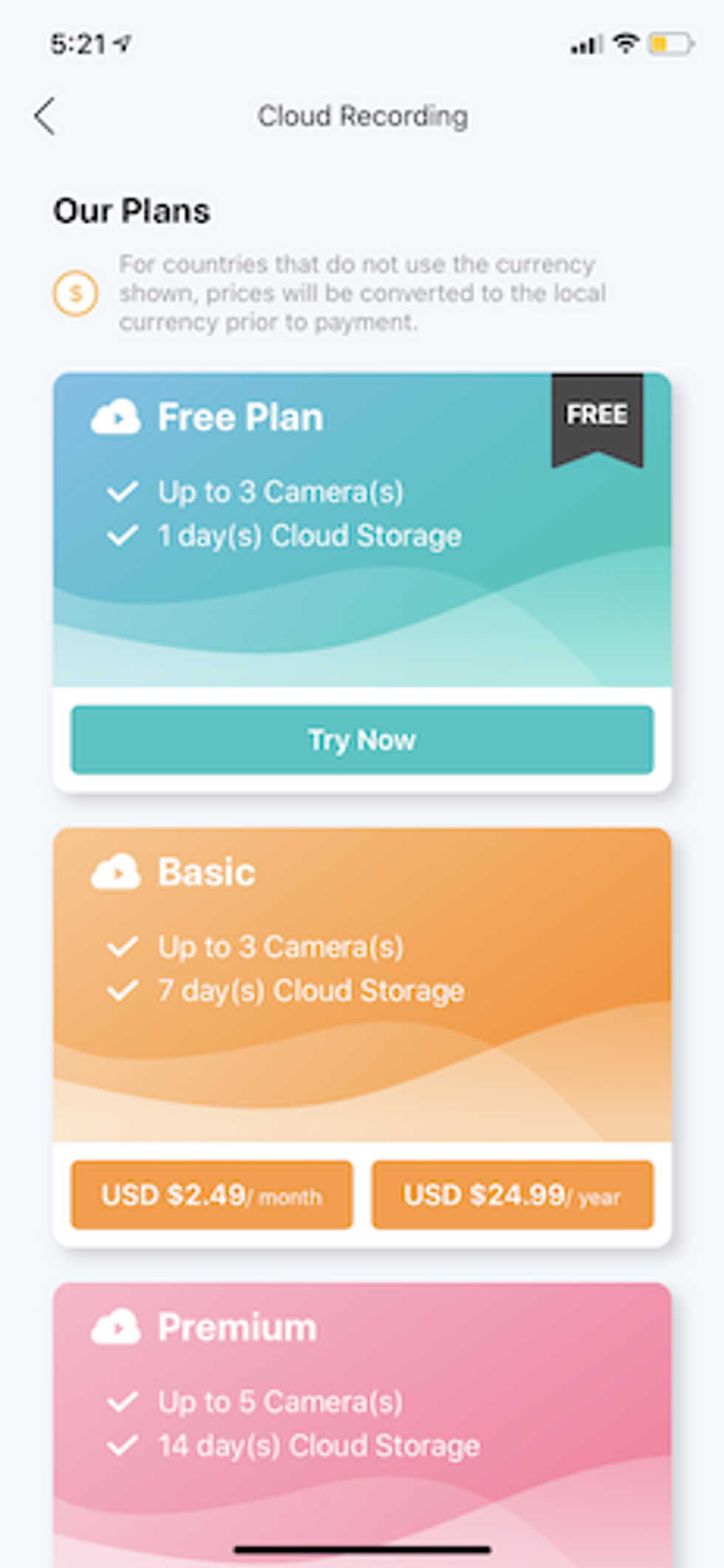Click the checkmark beside 7 day(s) Cloud Storage
This screenshot has height=1568, width=724.
tap(124, 991)
